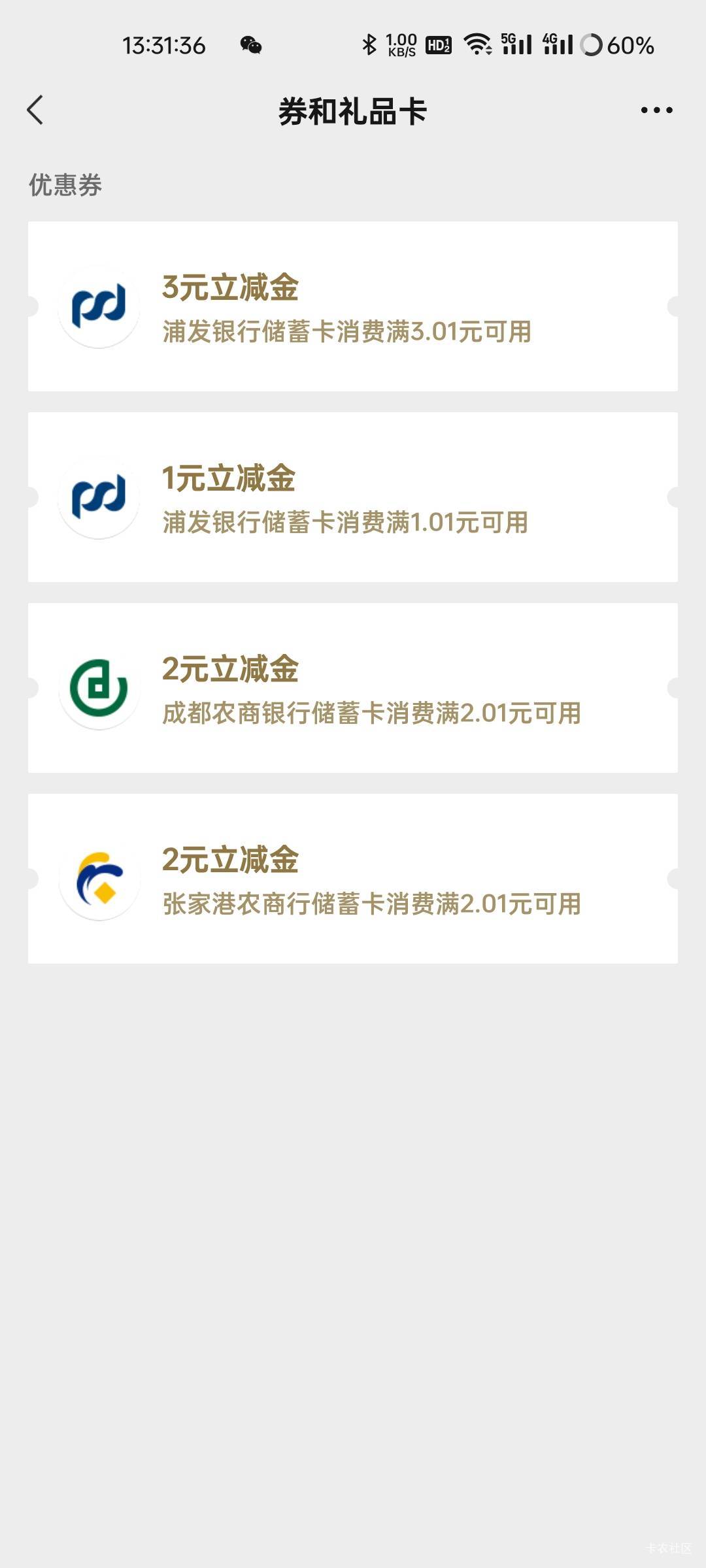Select the 张家港农商行 2元立减金 coupon
The image size is (706, 1568).
tap(353, 879)
